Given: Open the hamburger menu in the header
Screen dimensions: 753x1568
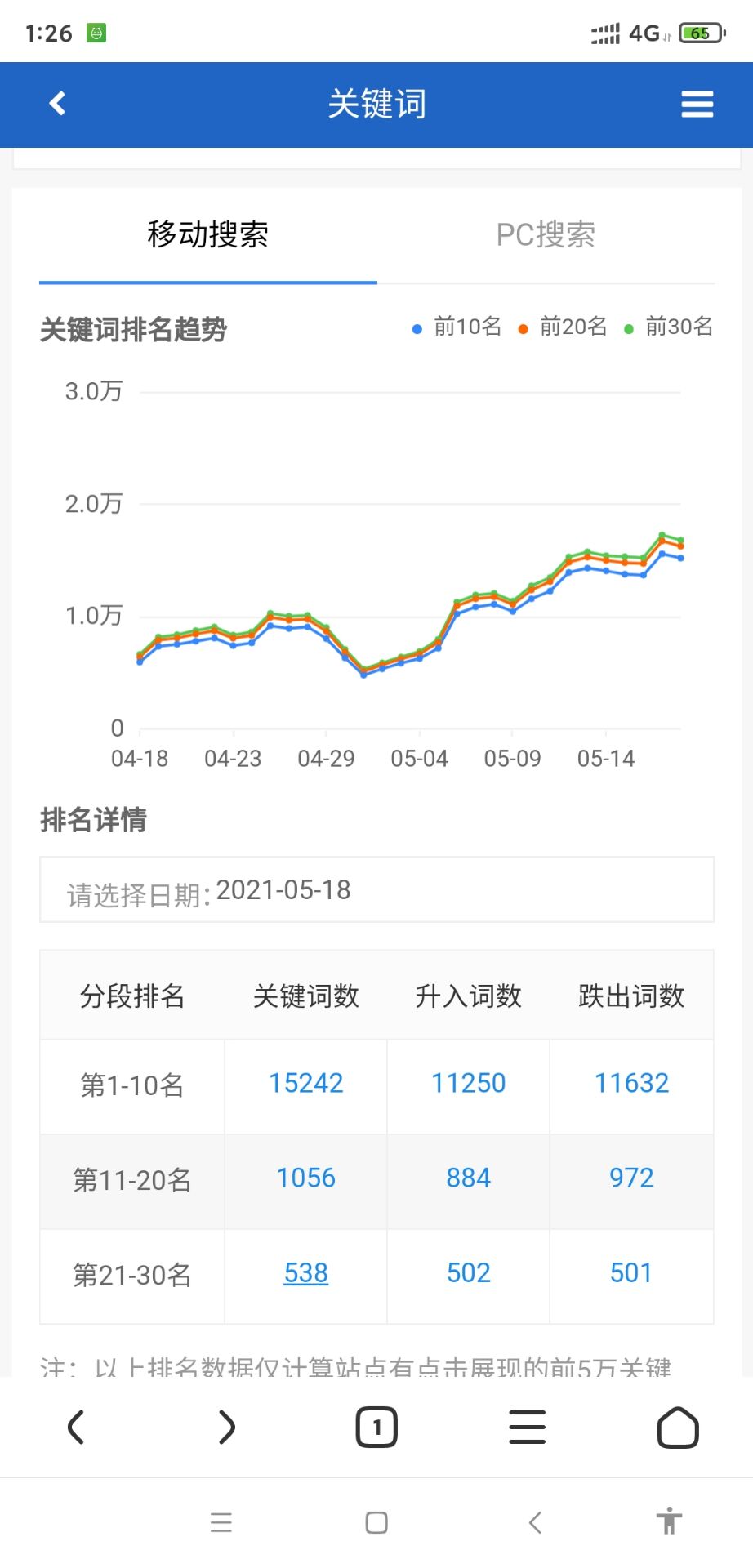Looking at the screenshot, I should pos(697,105).
